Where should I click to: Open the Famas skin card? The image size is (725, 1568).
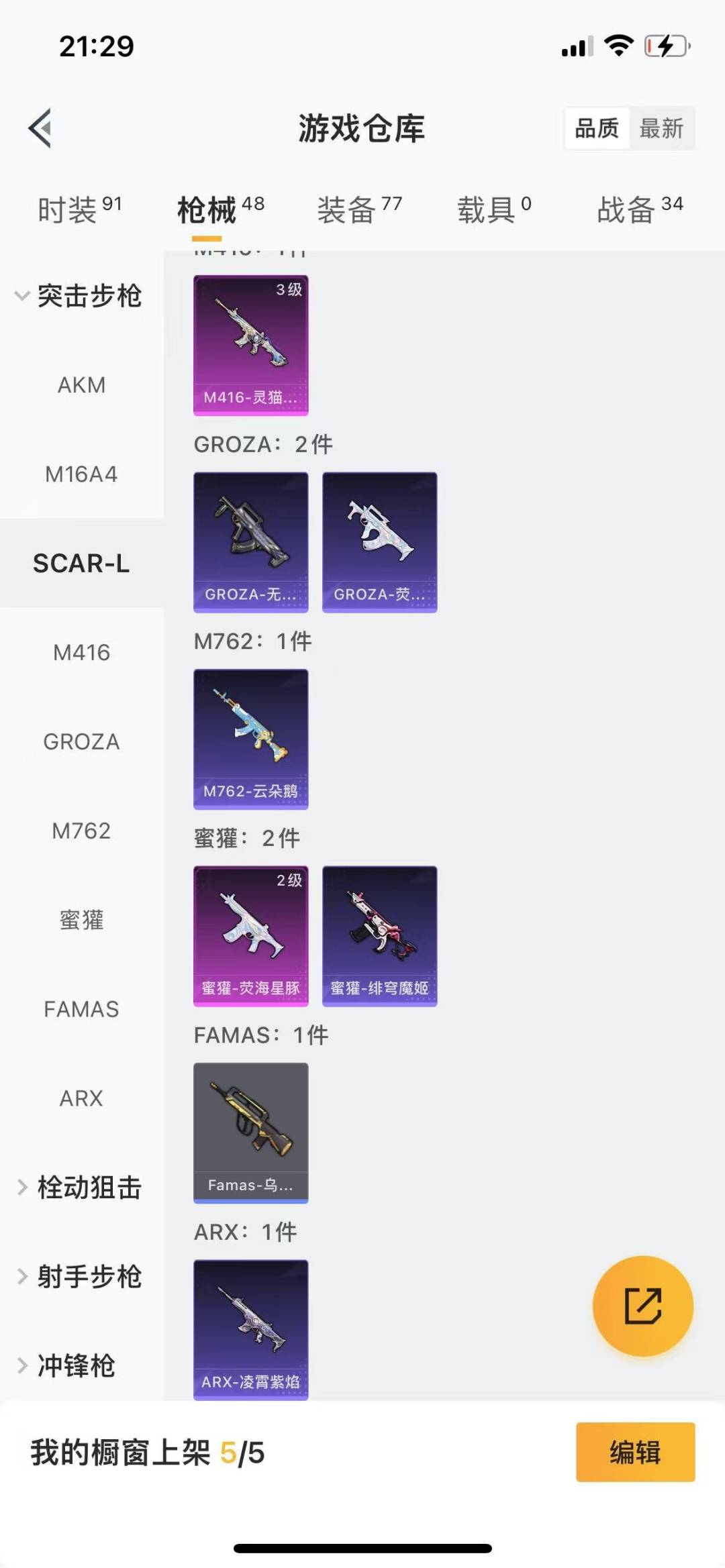pos(251,1133)
